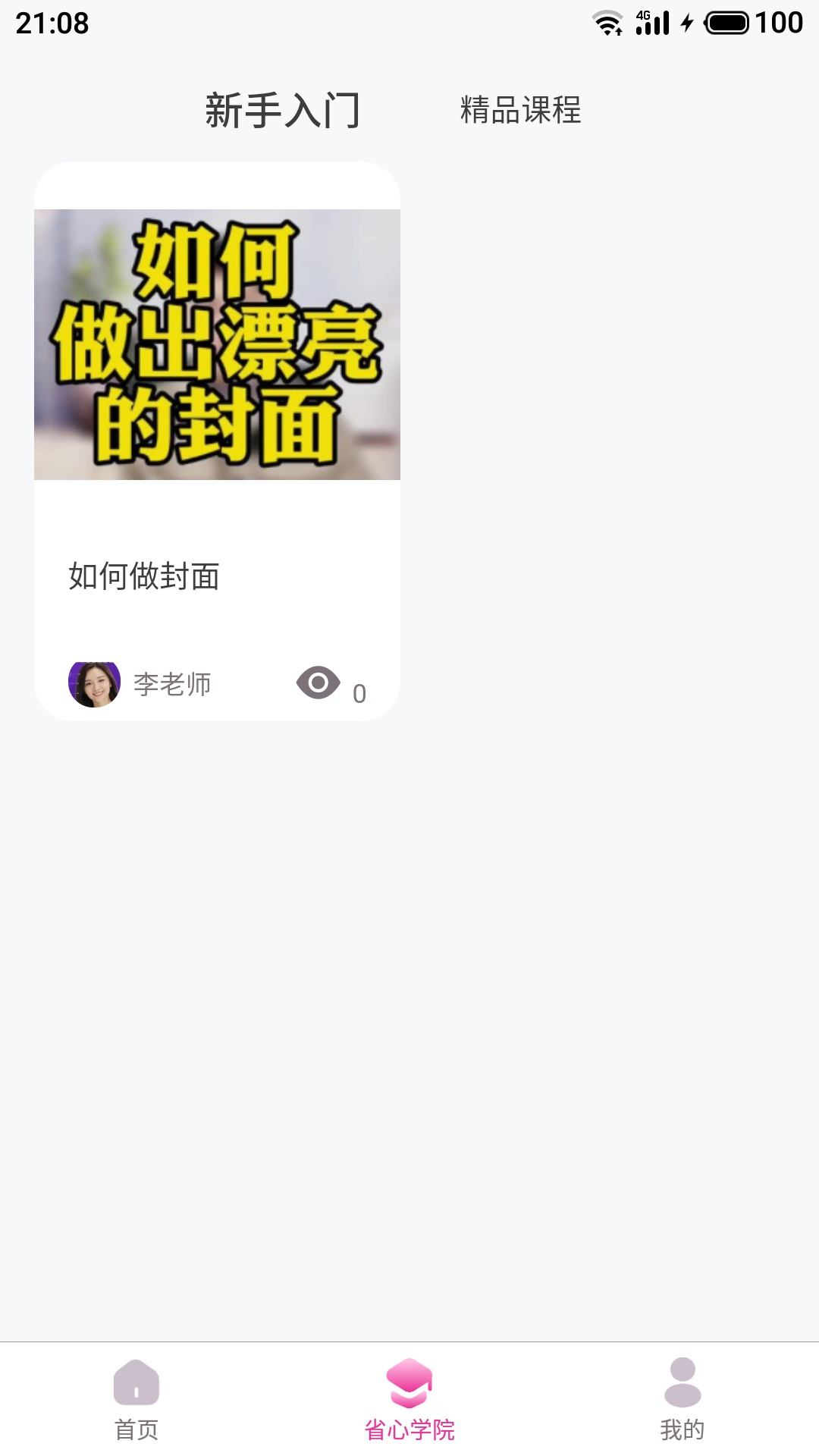Screen dimensions: 819x1456
Task: Switch to the 精品课程 tab
Action: click(x=520, y=110)
